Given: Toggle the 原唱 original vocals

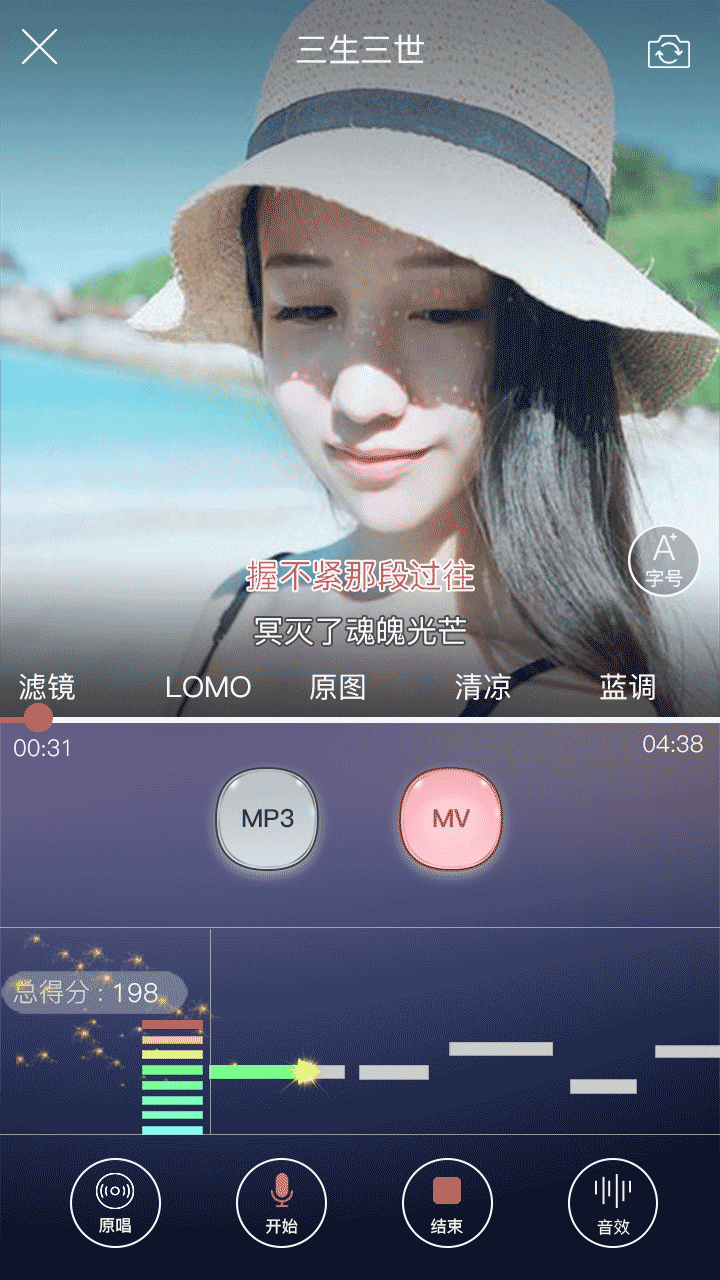Looking at the screenshot, I should point(115,1203).
